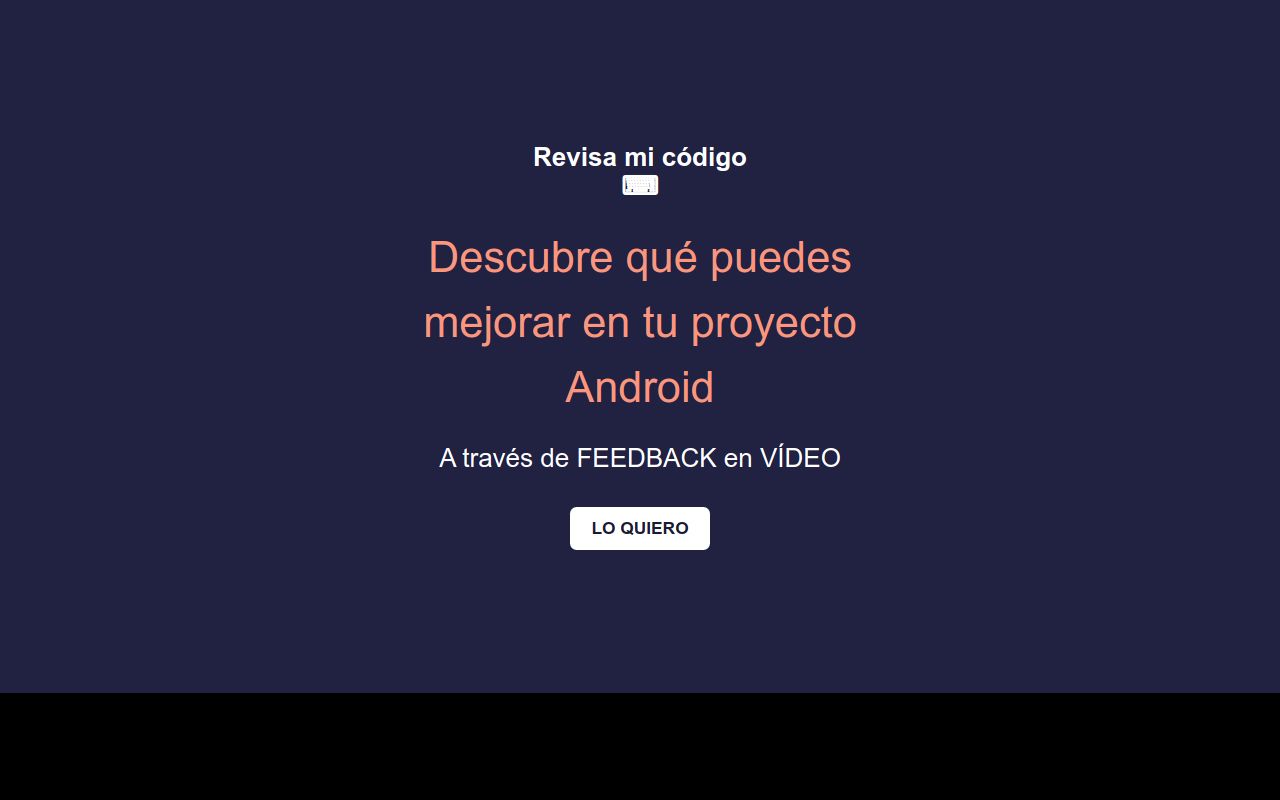Tap the LO QUIERO button
This screenshot has width=1280, height=800.
point(640,528)
